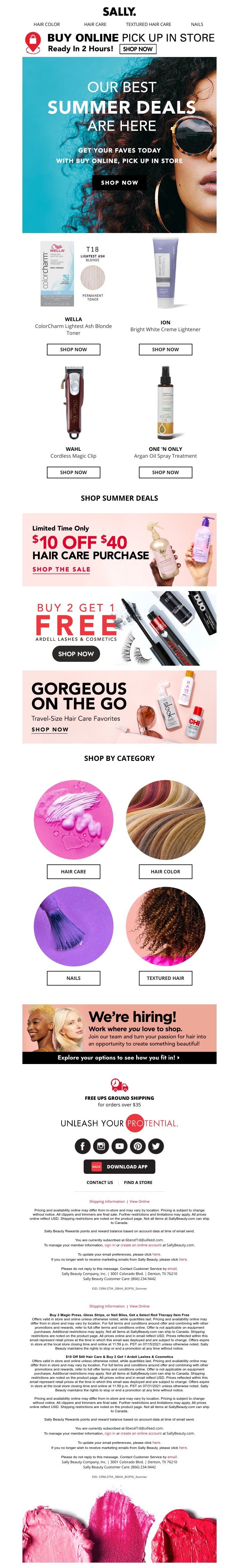Open Sally's Pinterest page
Screen dimensions: 239x1568
point(138,1146)
